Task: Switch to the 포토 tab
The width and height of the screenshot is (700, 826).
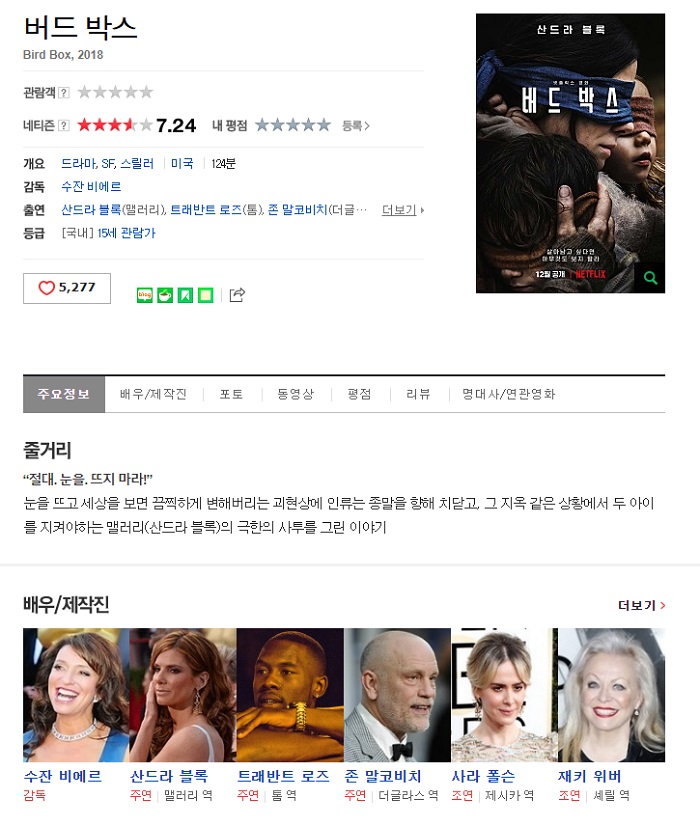Action: coord(231,394)
